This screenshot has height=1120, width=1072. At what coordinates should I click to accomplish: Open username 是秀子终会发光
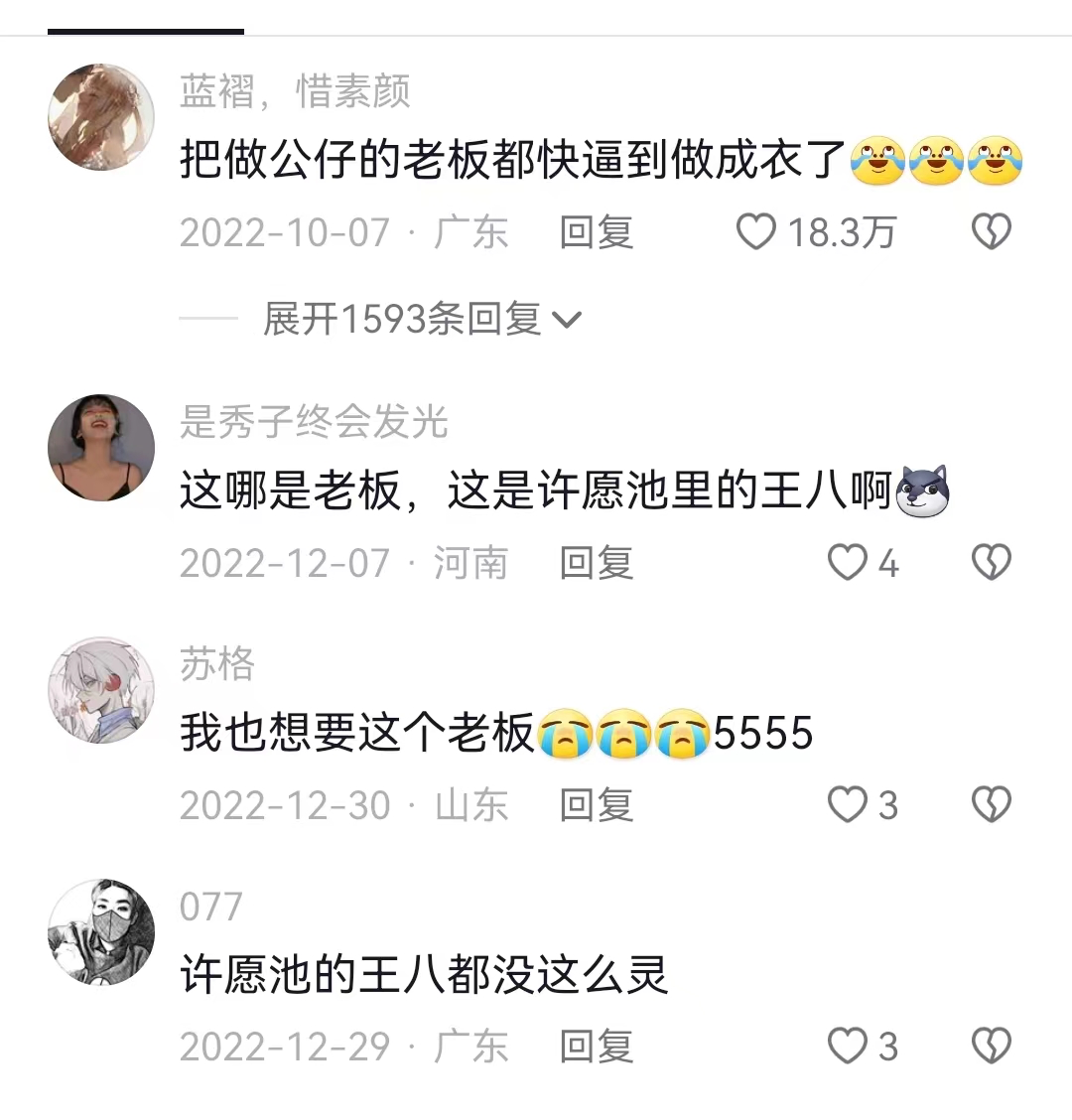click(x=314, y=422)
